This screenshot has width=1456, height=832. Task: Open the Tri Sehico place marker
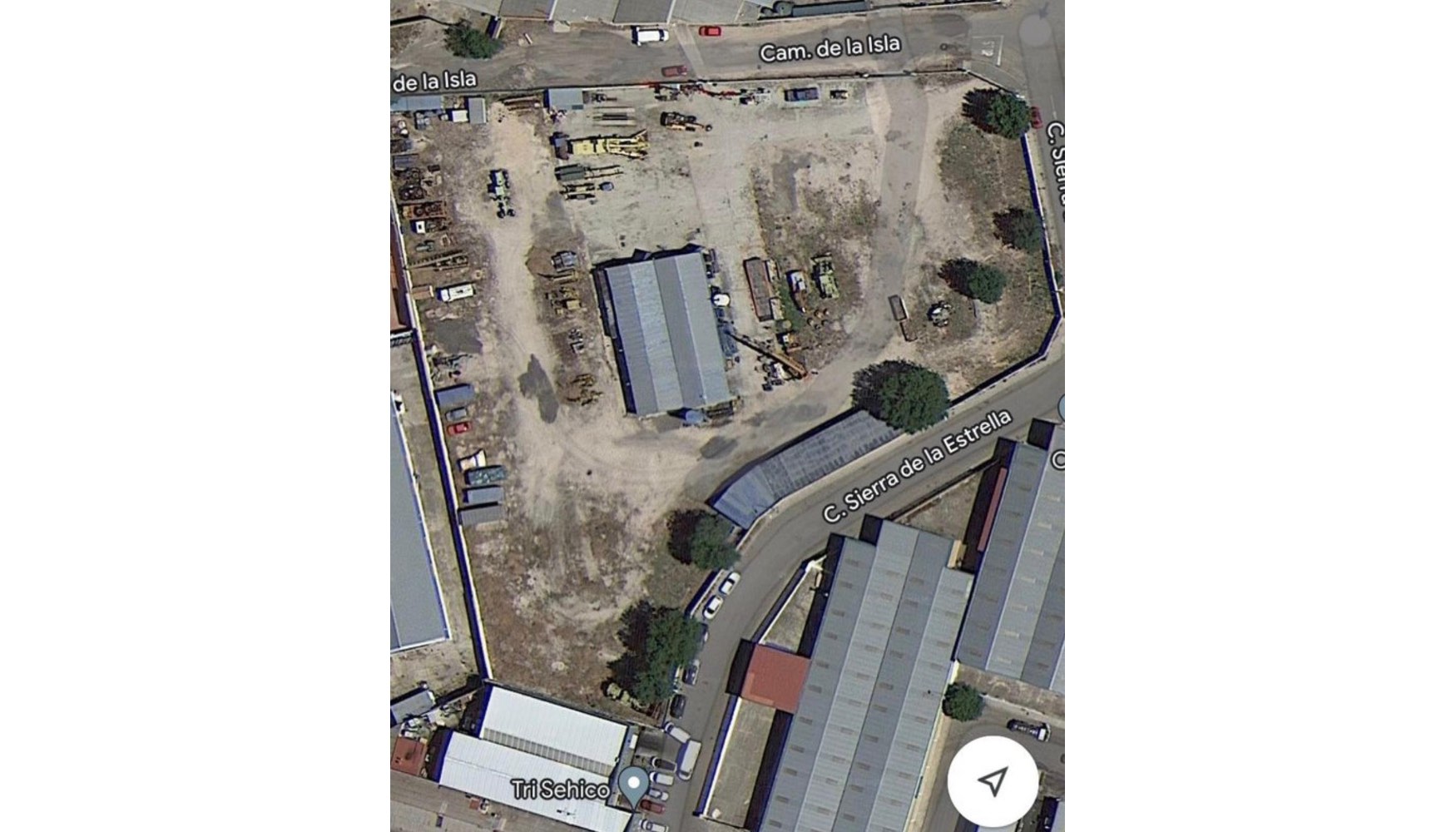tap(634, 784)
